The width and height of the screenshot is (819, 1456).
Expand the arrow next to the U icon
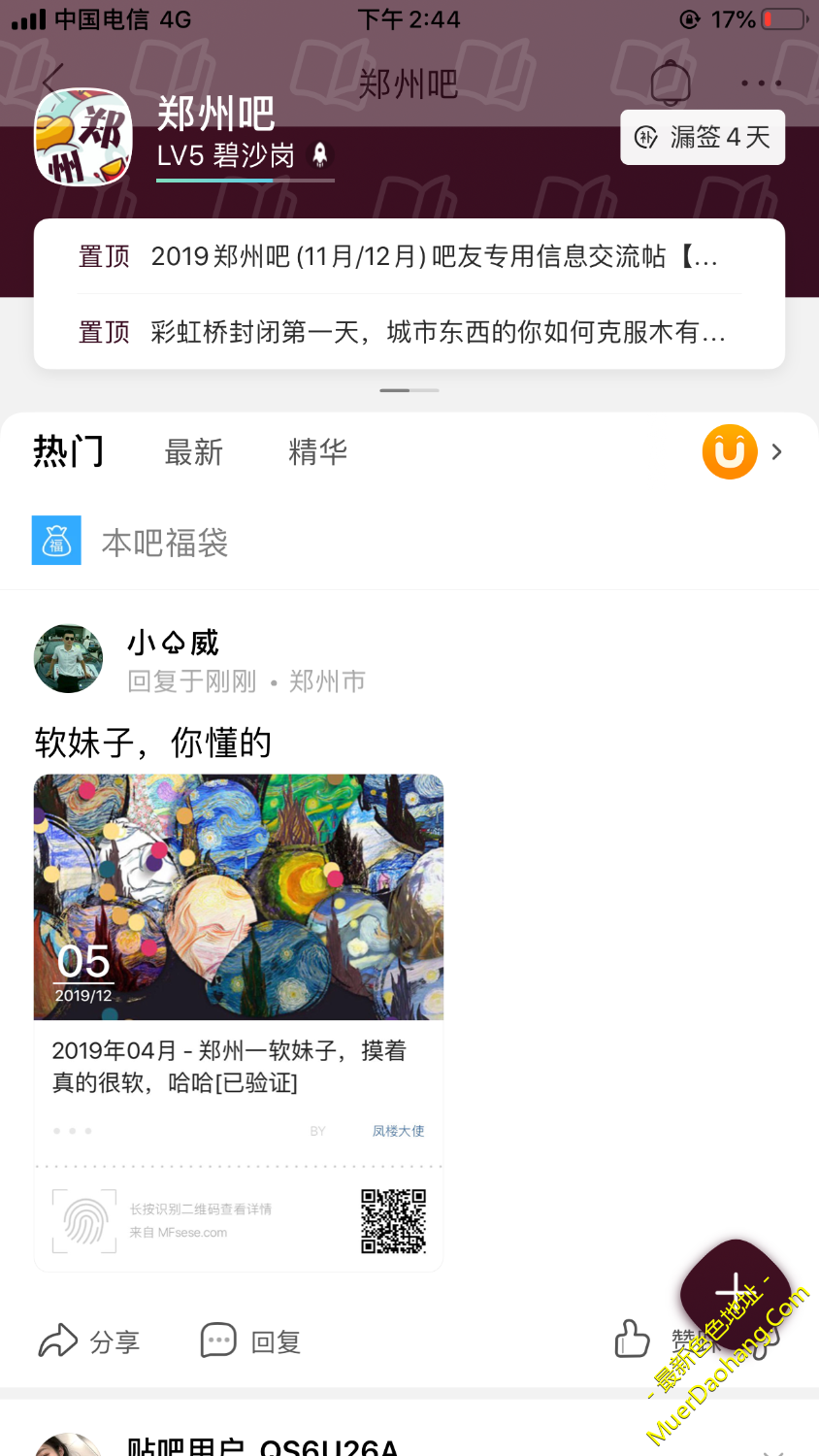pos(775,451)
